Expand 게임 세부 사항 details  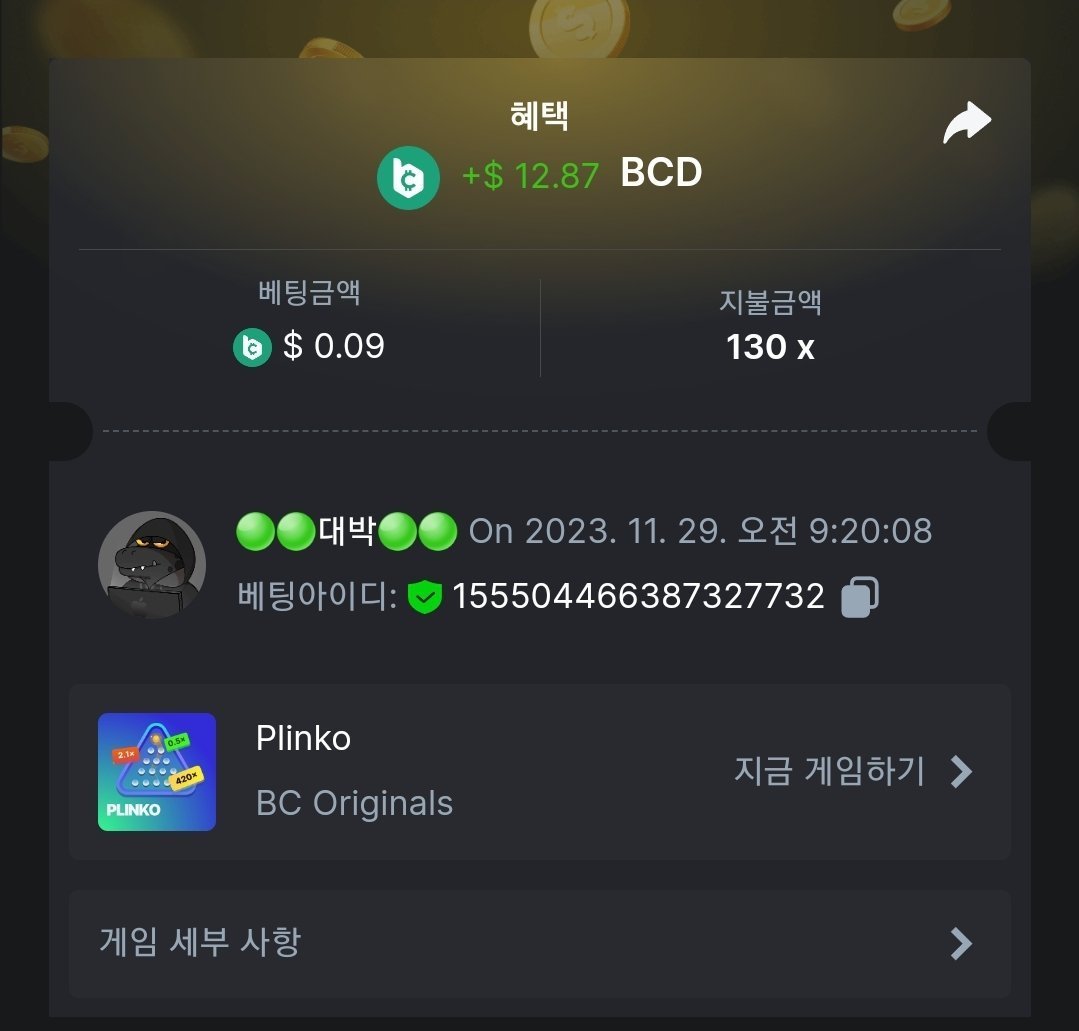click(x=539, y=942)
